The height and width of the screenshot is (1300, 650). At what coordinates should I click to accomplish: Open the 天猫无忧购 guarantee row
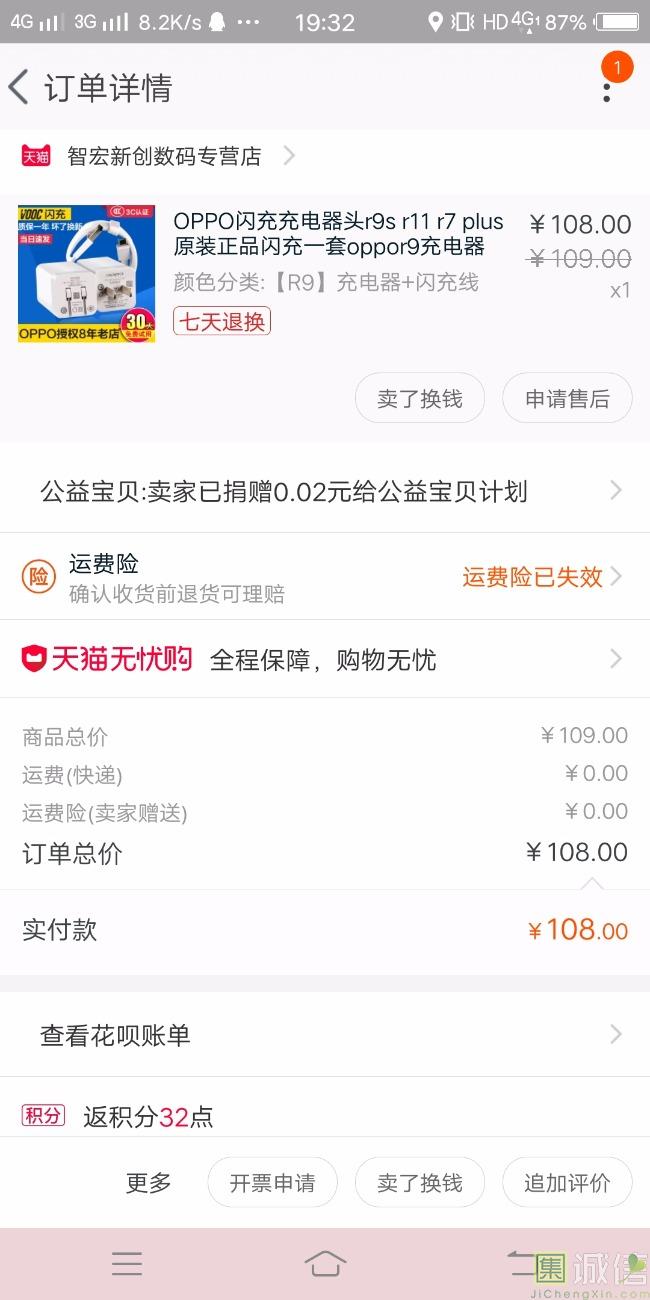[x=325, y=659]
